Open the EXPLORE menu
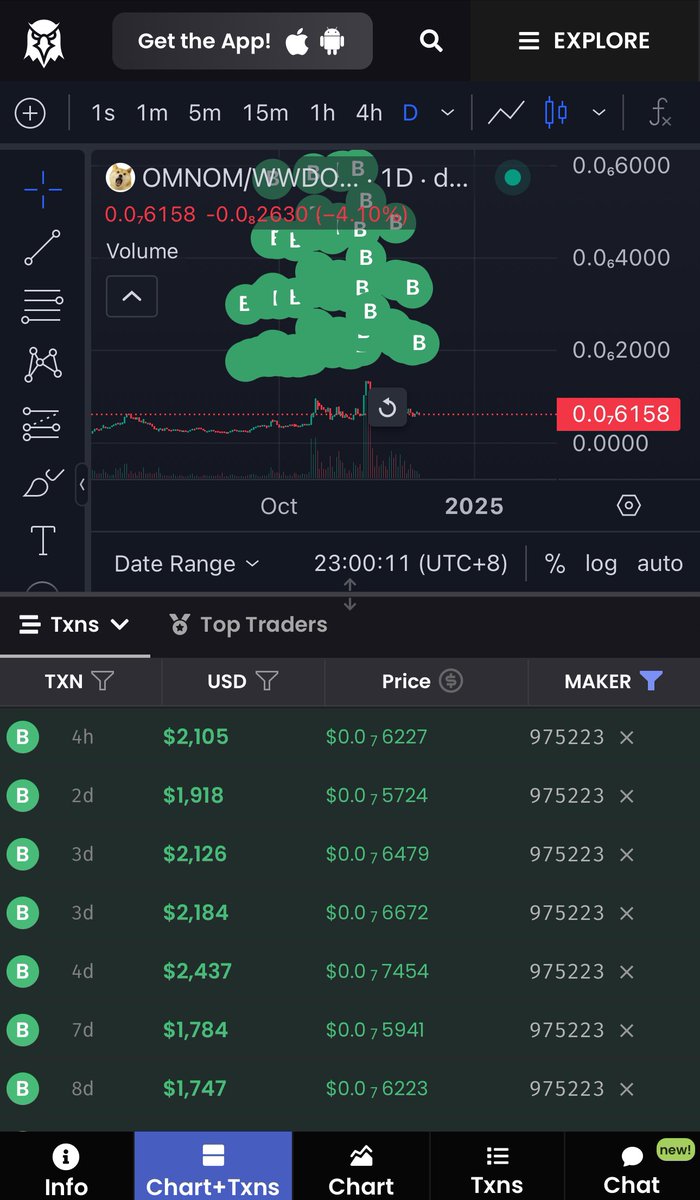 (x=584, y=41)
